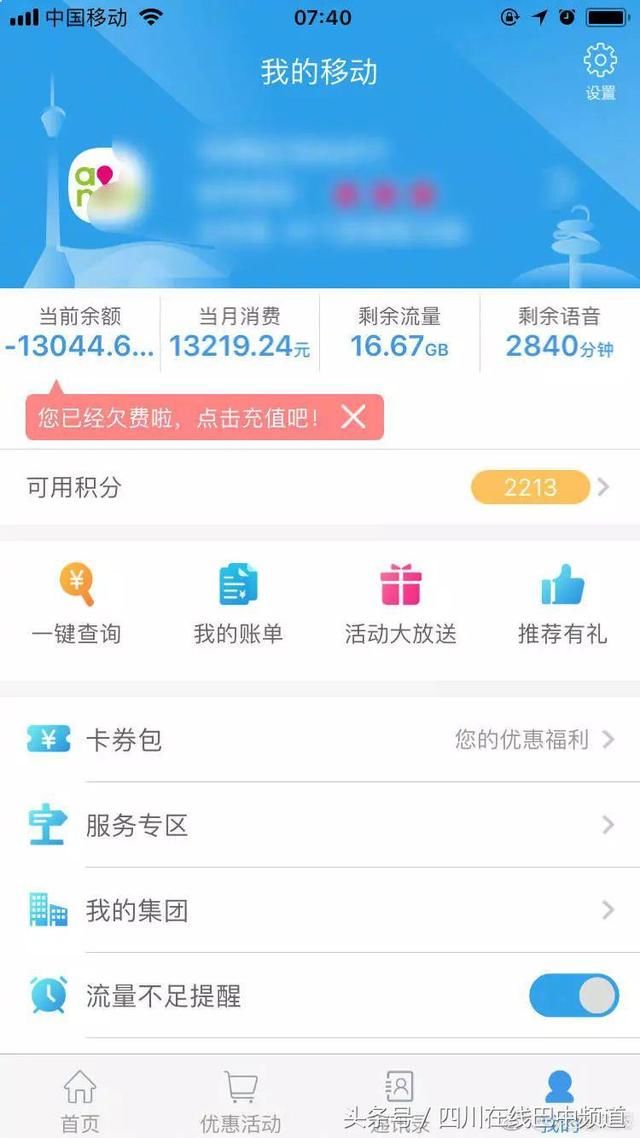View 当月消费 monthly spending details
The image size is (640, 1138).
click(x=239, y=332)
